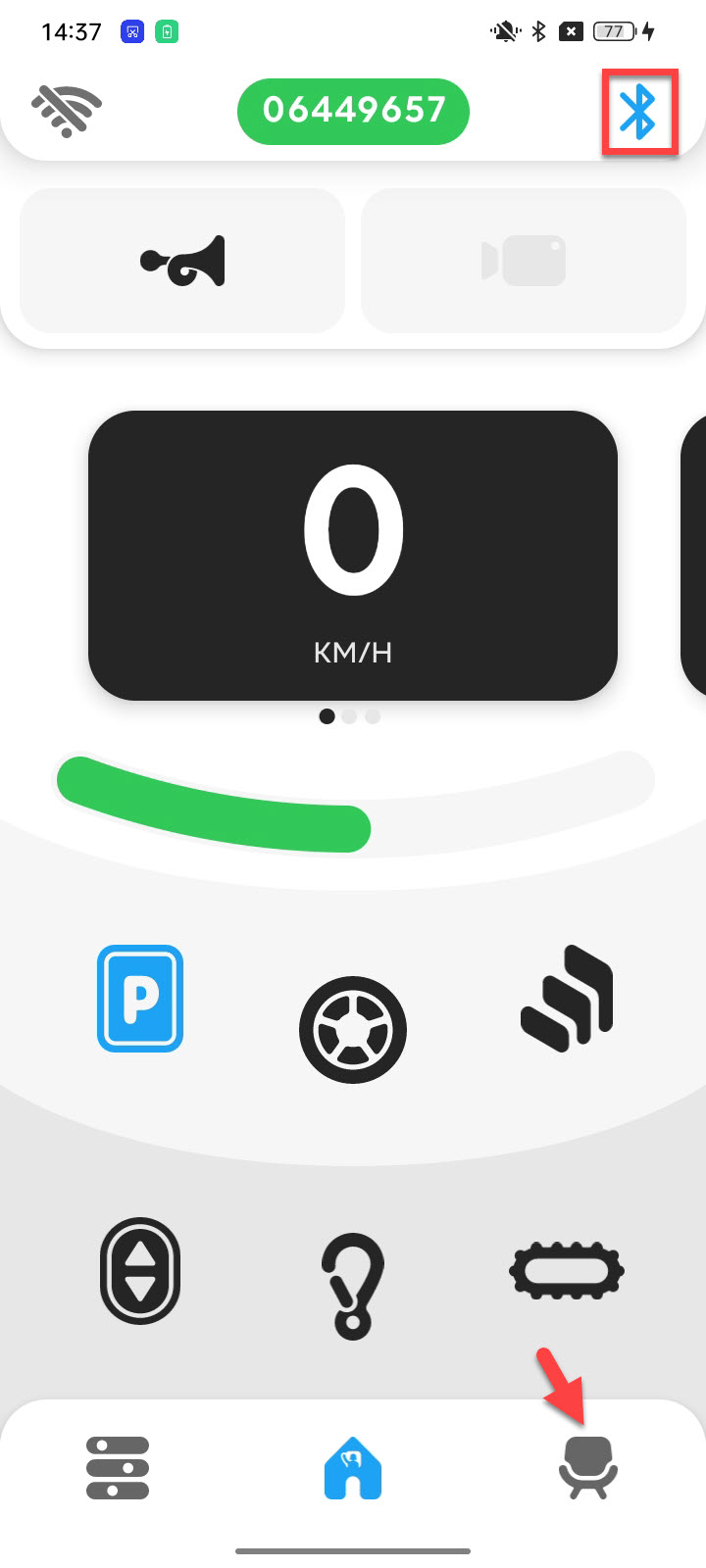Tap the track belt icon
Image resolution: width=706 pixels, height=1568 pixels.
click(567, 1271)
